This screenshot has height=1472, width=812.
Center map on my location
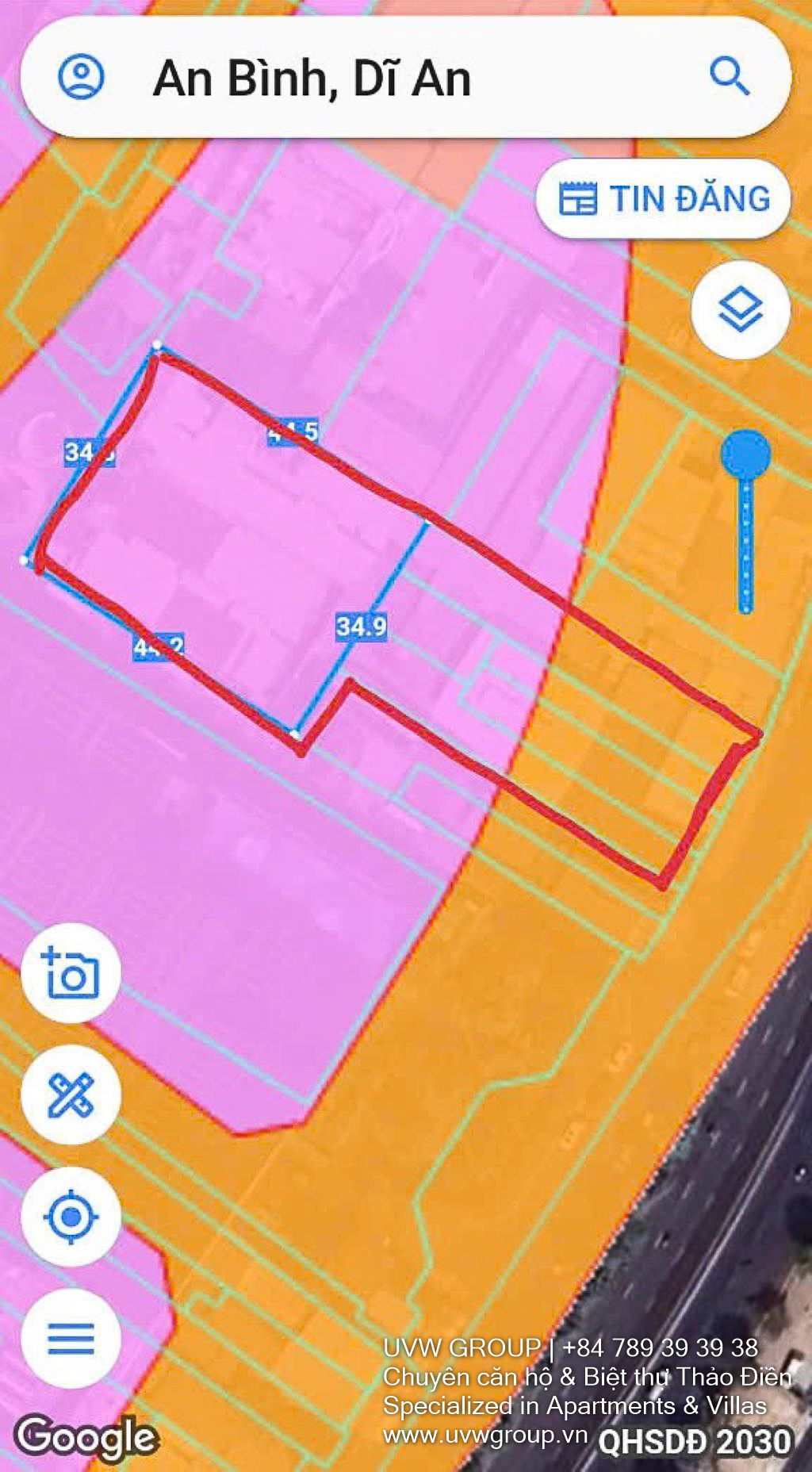71,1216
